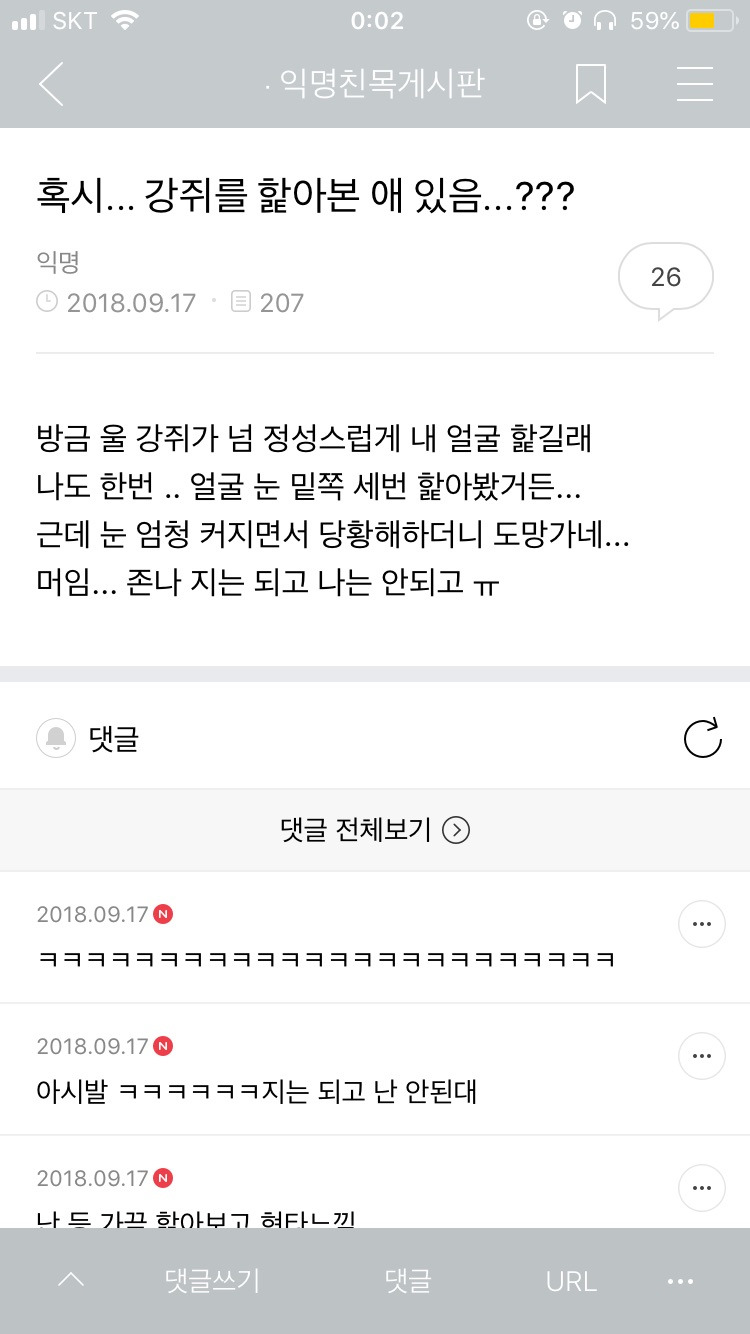Viewport: 750px width, 1334px height.
Task: Open the hamburger menu
Action: tap(694, 84)
